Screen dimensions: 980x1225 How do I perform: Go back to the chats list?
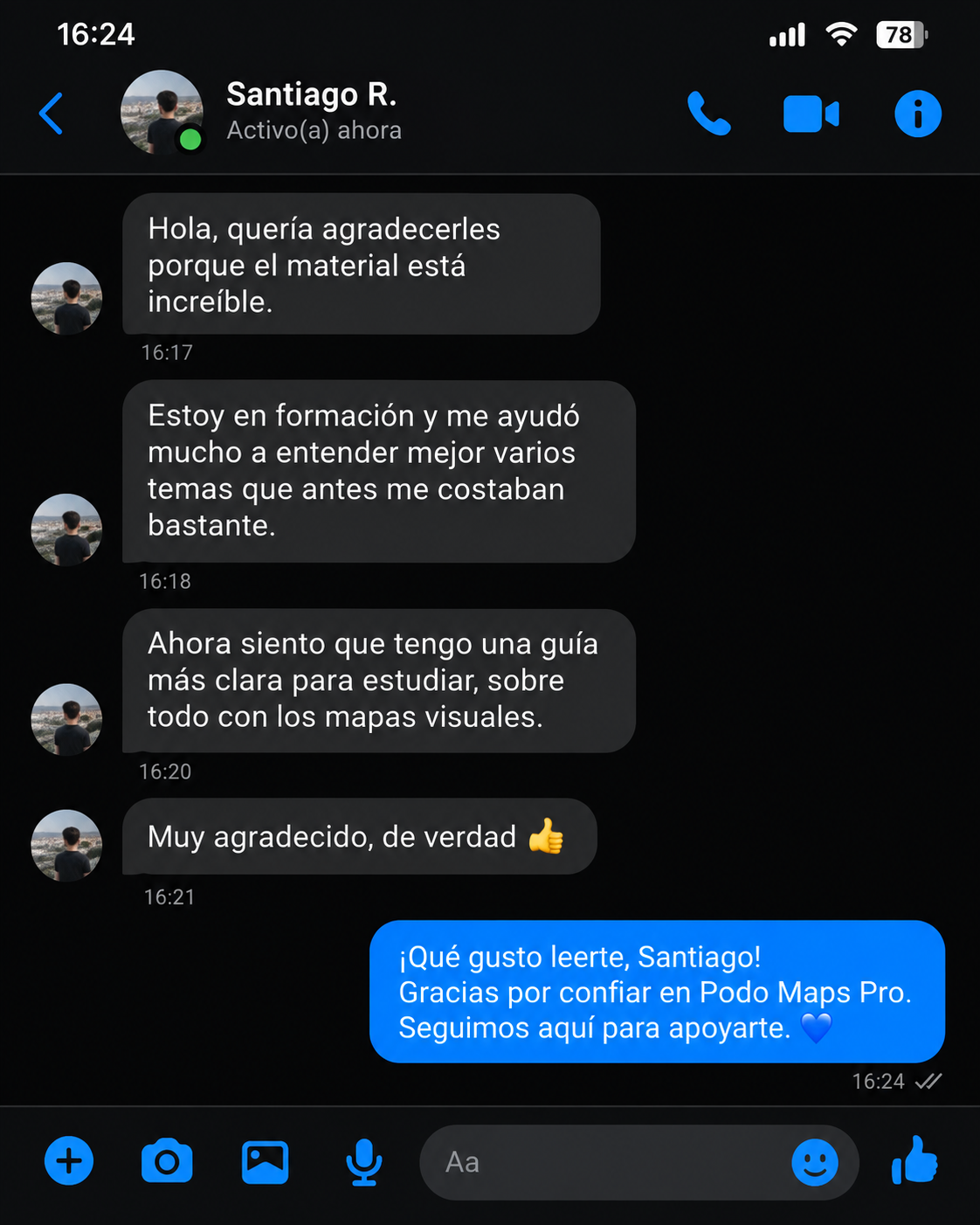[x=52, y=114]
